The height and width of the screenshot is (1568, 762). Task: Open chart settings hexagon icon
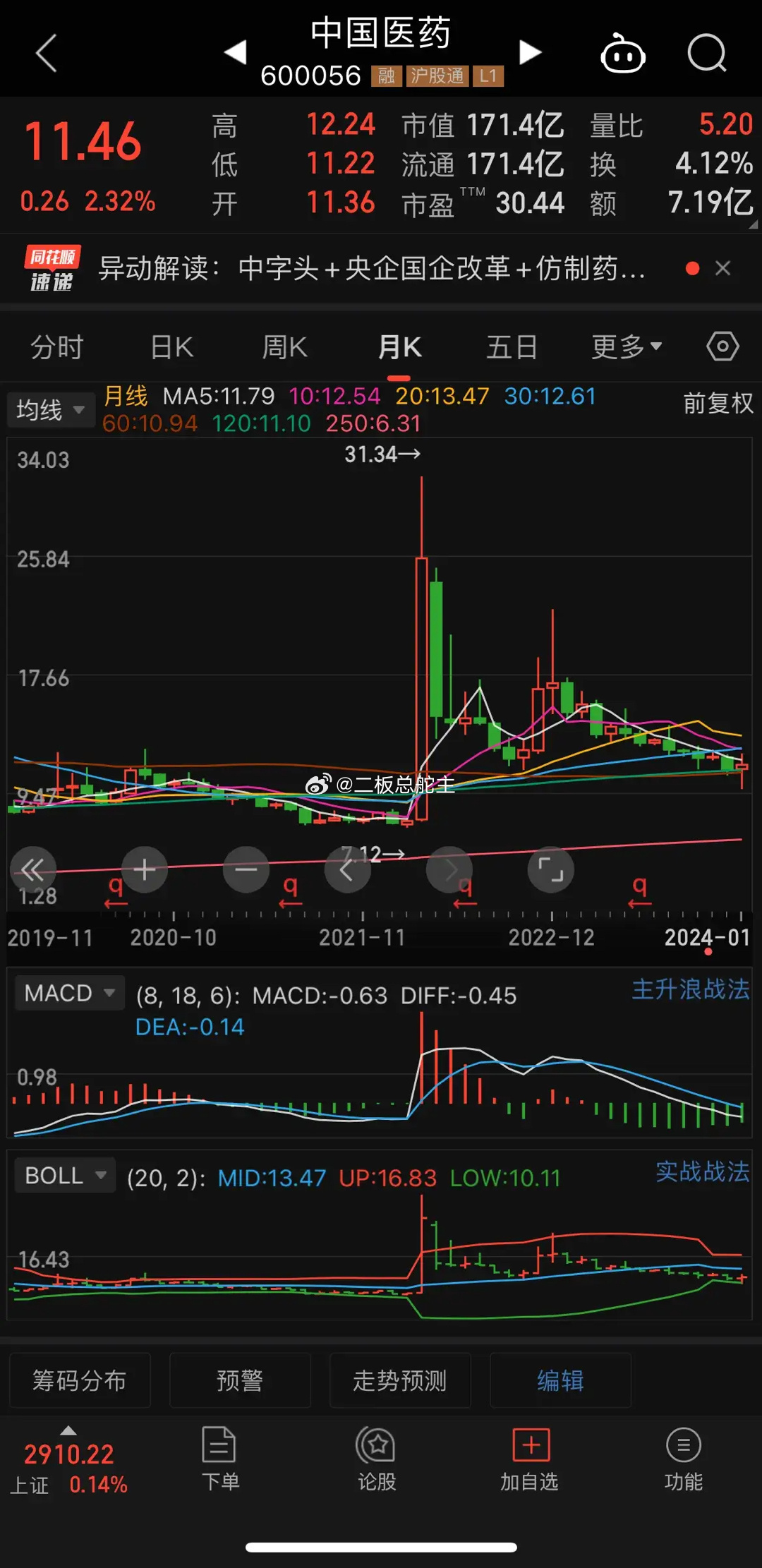[x=722, y=346]
